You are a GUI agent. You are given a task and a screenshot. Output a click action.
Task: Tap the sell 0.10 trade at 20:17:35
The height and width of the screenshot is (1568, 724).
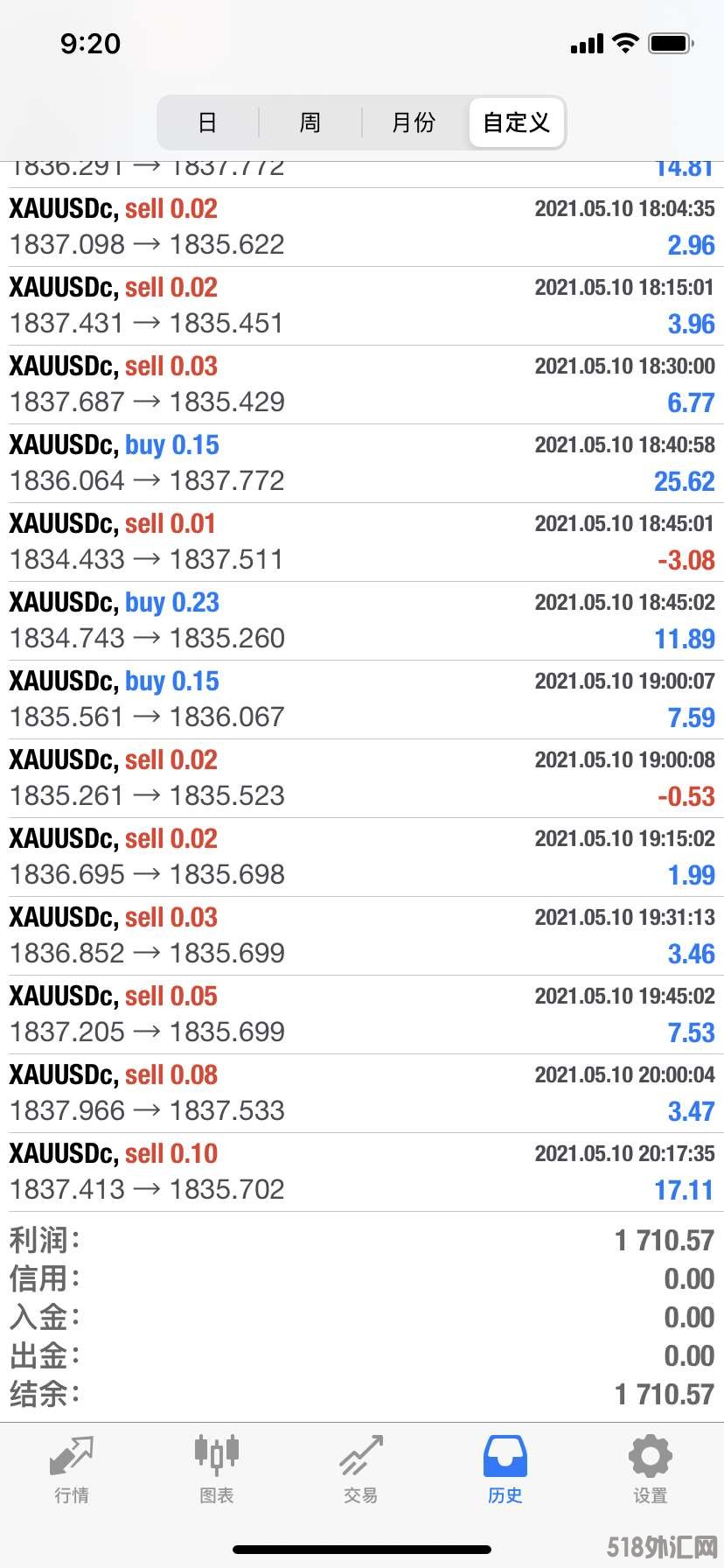click(362, 1172)
